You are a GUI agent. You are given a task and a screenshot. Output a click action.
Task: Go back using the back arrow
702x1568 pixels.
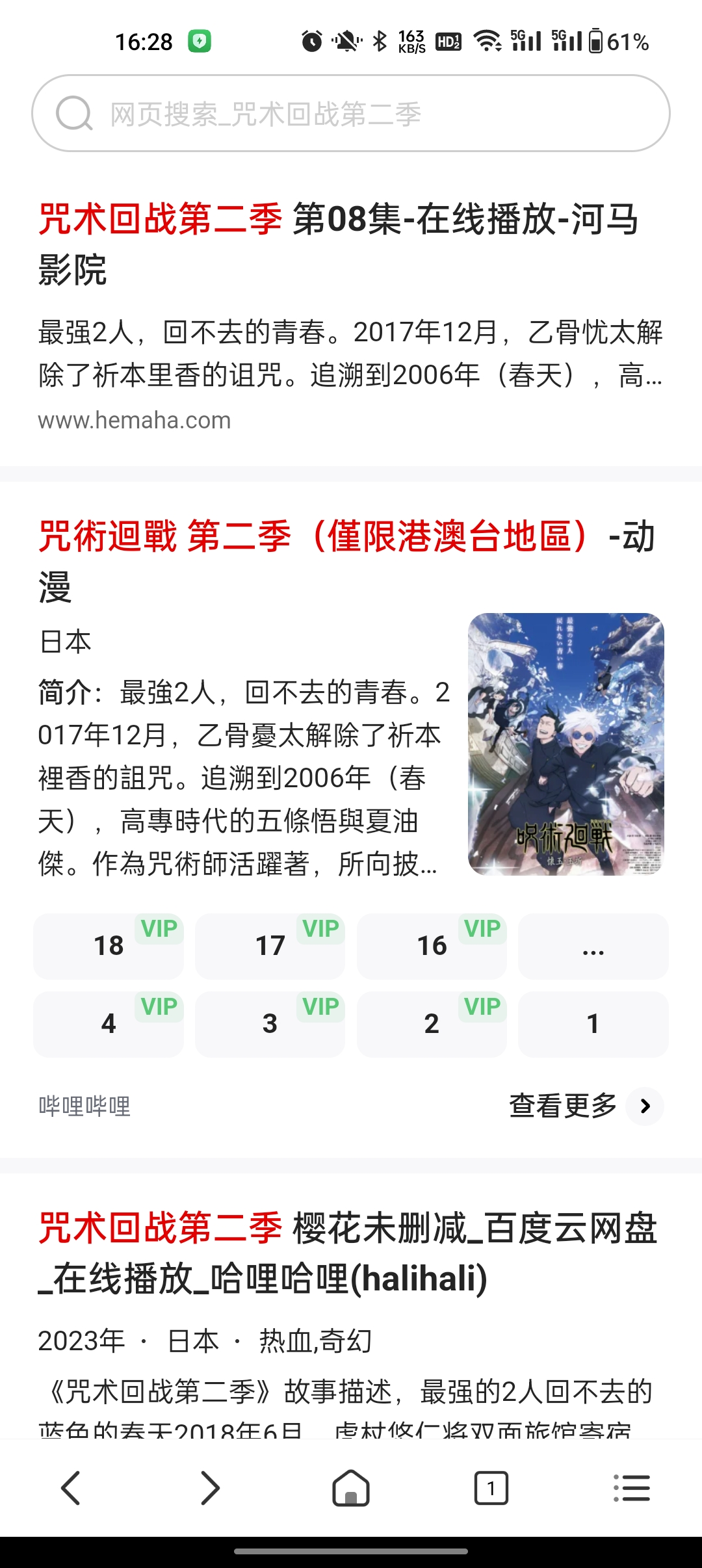(x=70, y=1489)
